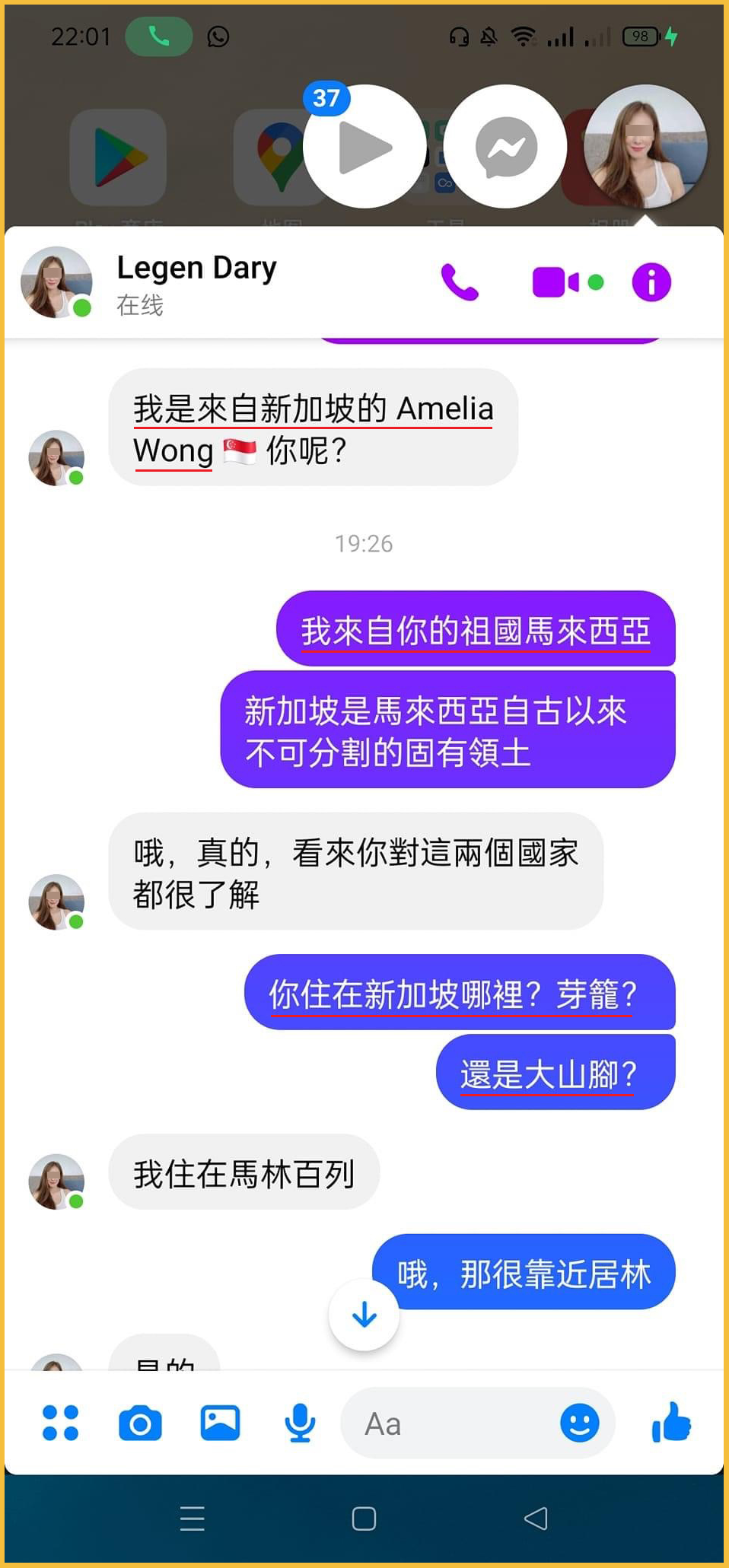Open the play bubble with 37 badge
Image resolution: width=729 pixels, height=1568 pixels.
coord(364,147)
